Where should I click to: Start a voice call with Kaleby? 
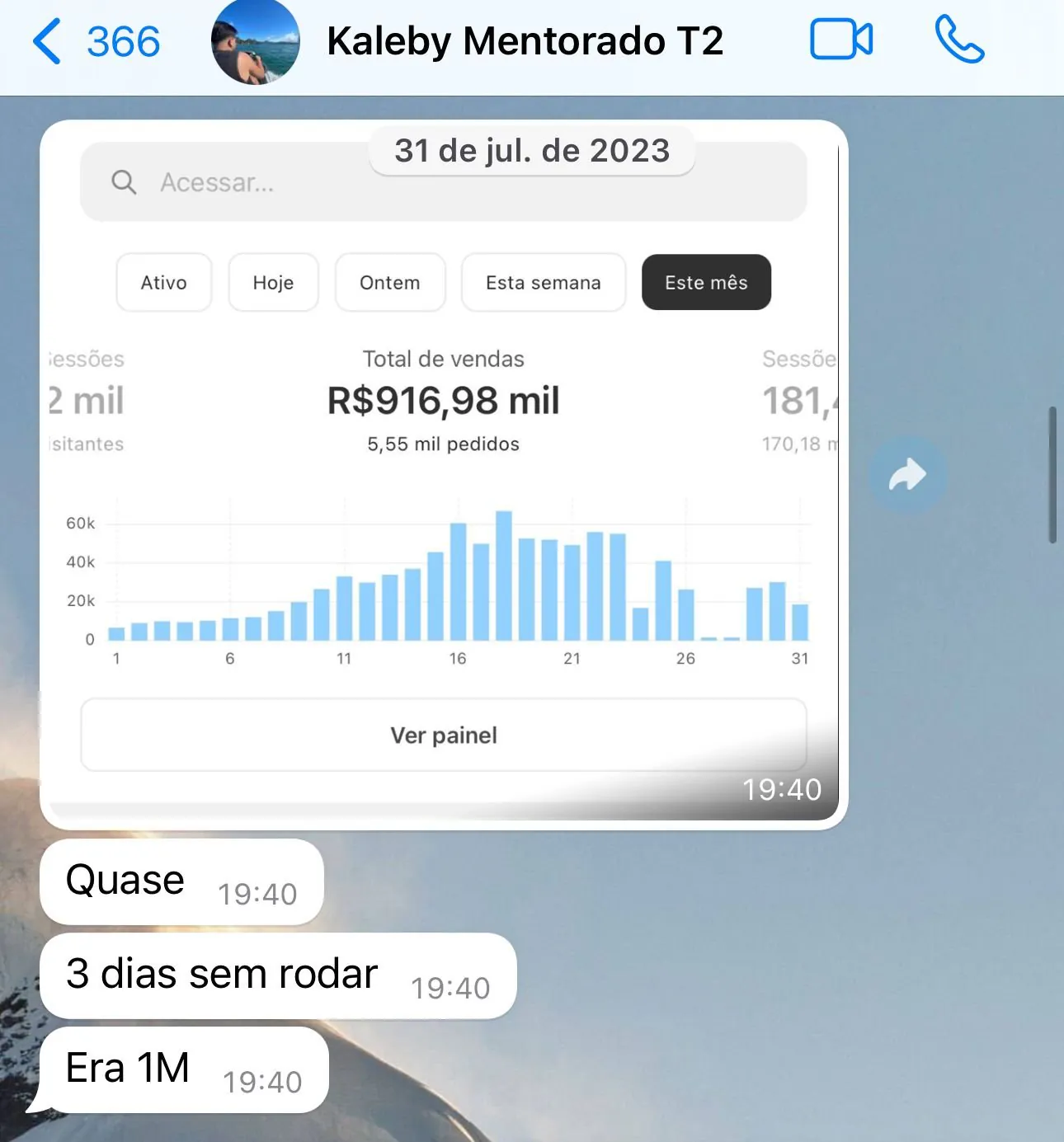pos(961,39)
